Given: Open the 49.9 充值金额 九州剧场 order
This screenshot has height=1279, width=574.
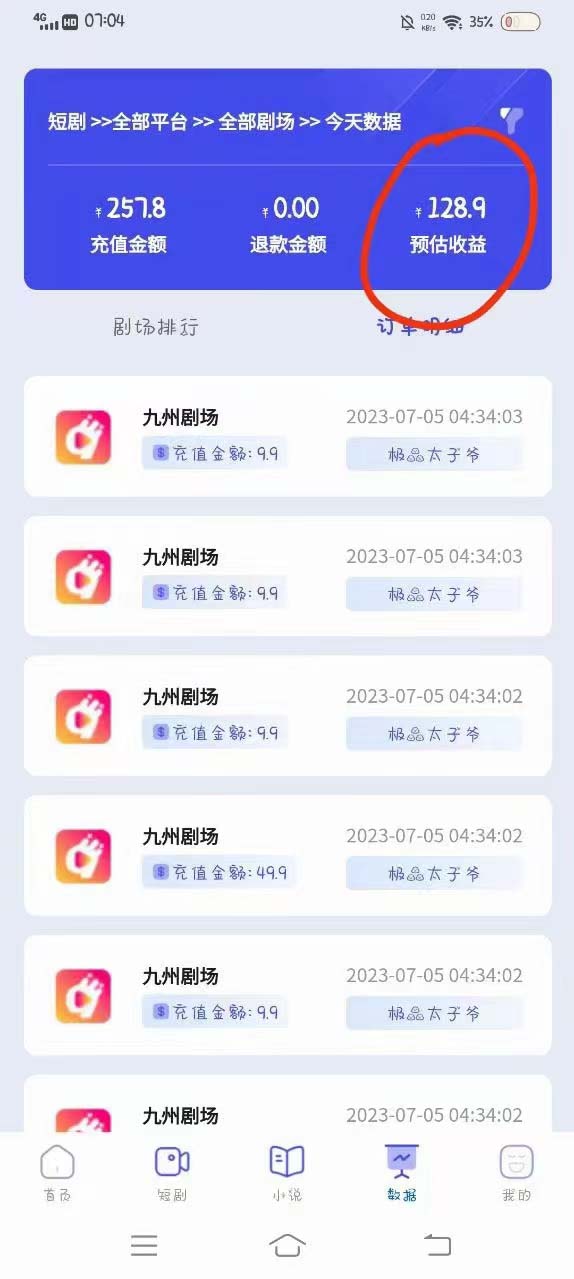Looking at the screenshot, I should click(287, 856).
